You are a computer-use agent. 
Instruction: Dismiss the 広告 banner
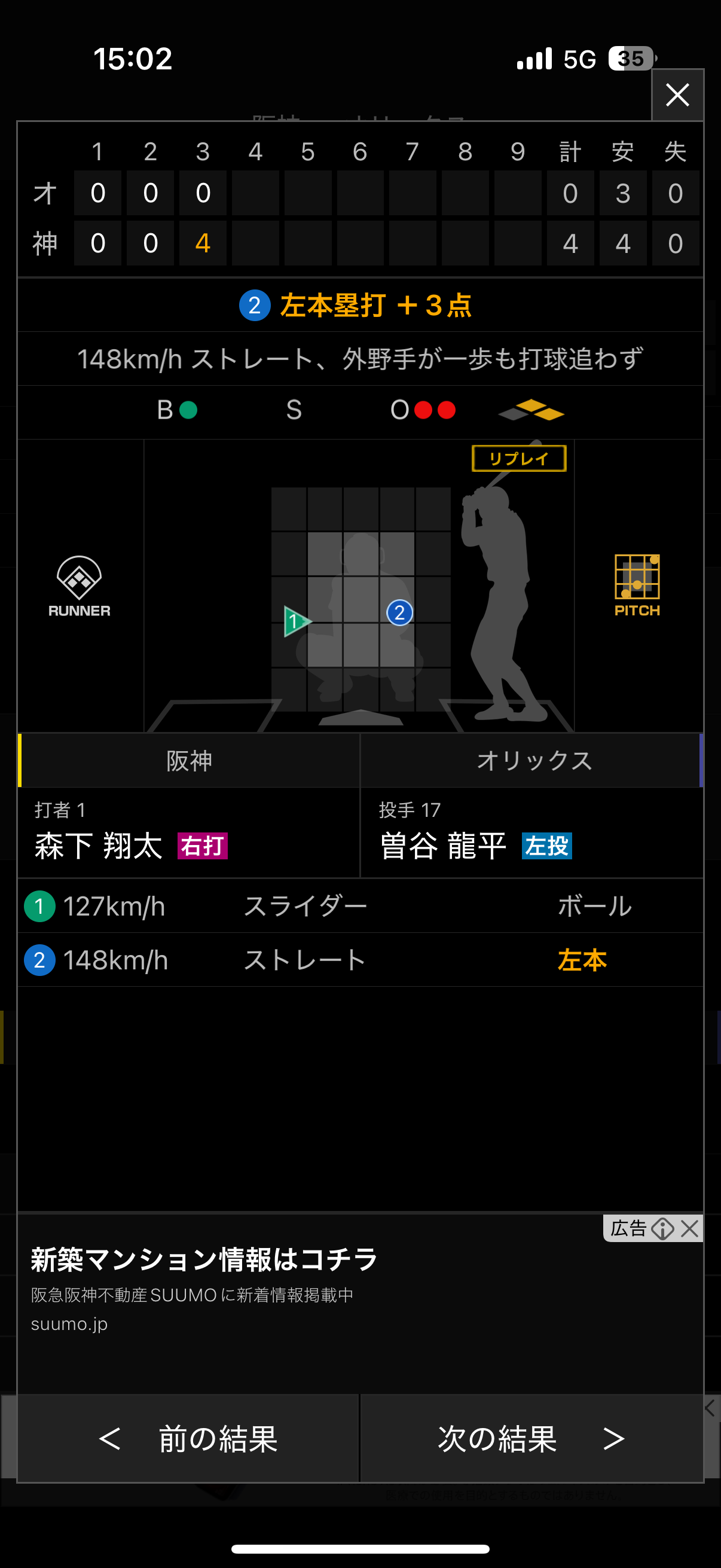click(690, 1228)
